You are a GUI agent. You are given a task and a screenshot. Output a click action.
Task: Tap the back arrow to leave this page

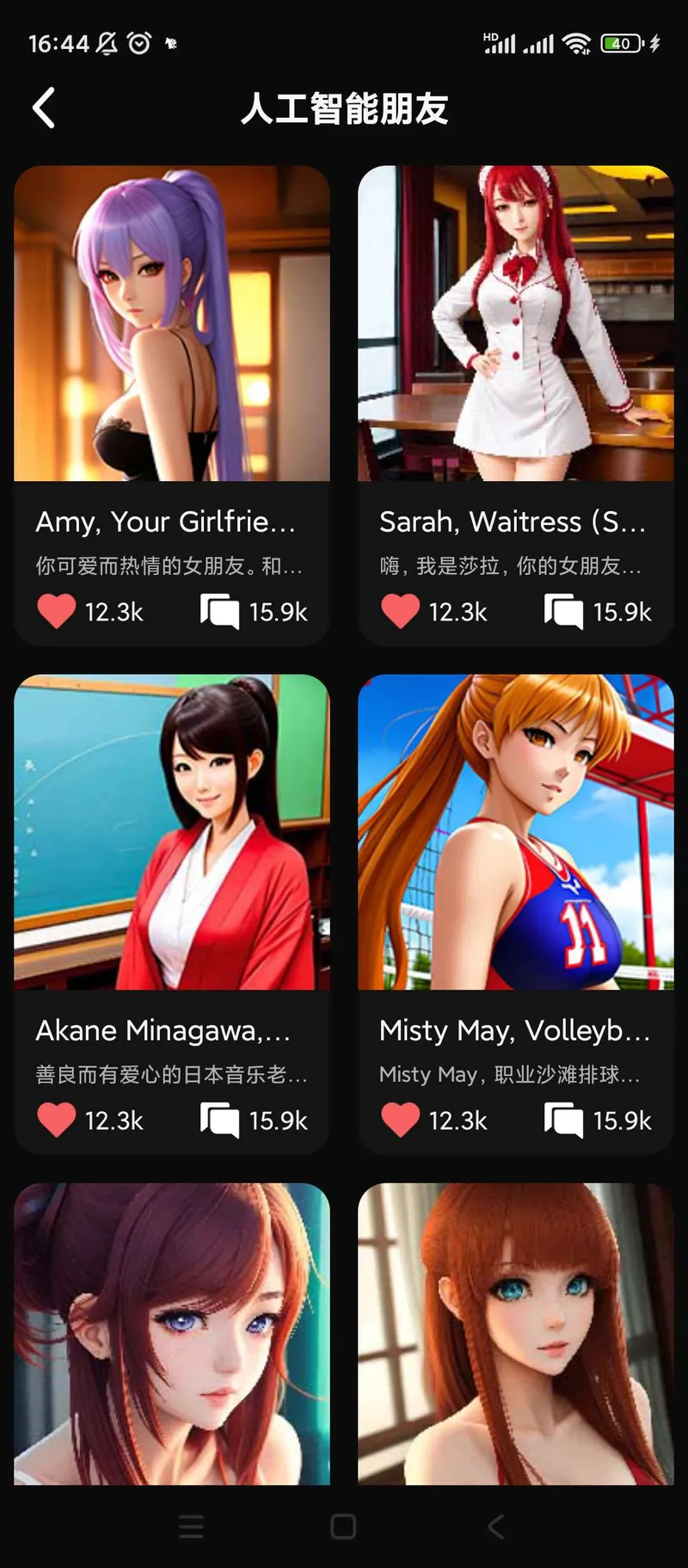(44, 108)
